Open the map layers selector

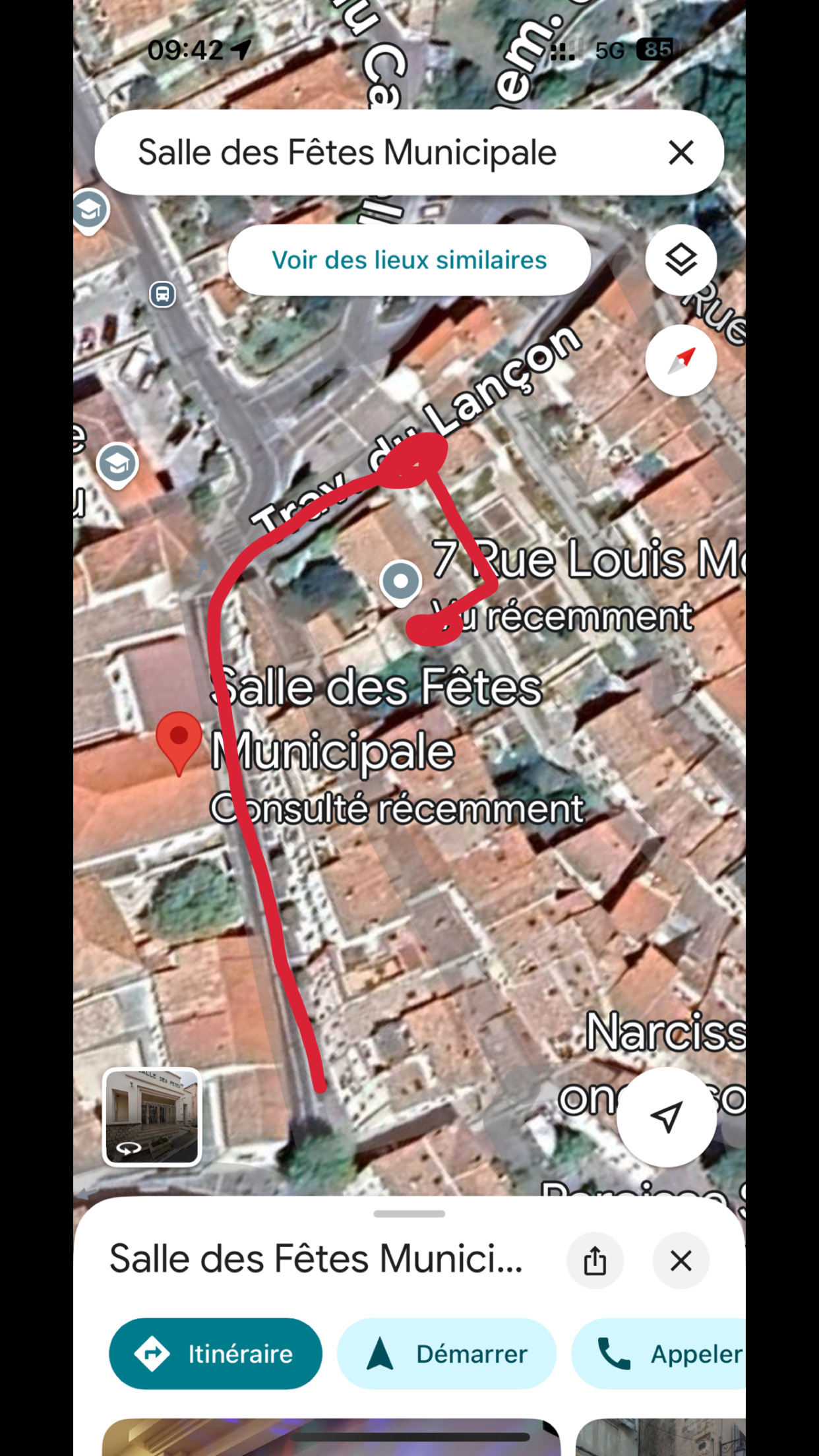tap(681, 260)
